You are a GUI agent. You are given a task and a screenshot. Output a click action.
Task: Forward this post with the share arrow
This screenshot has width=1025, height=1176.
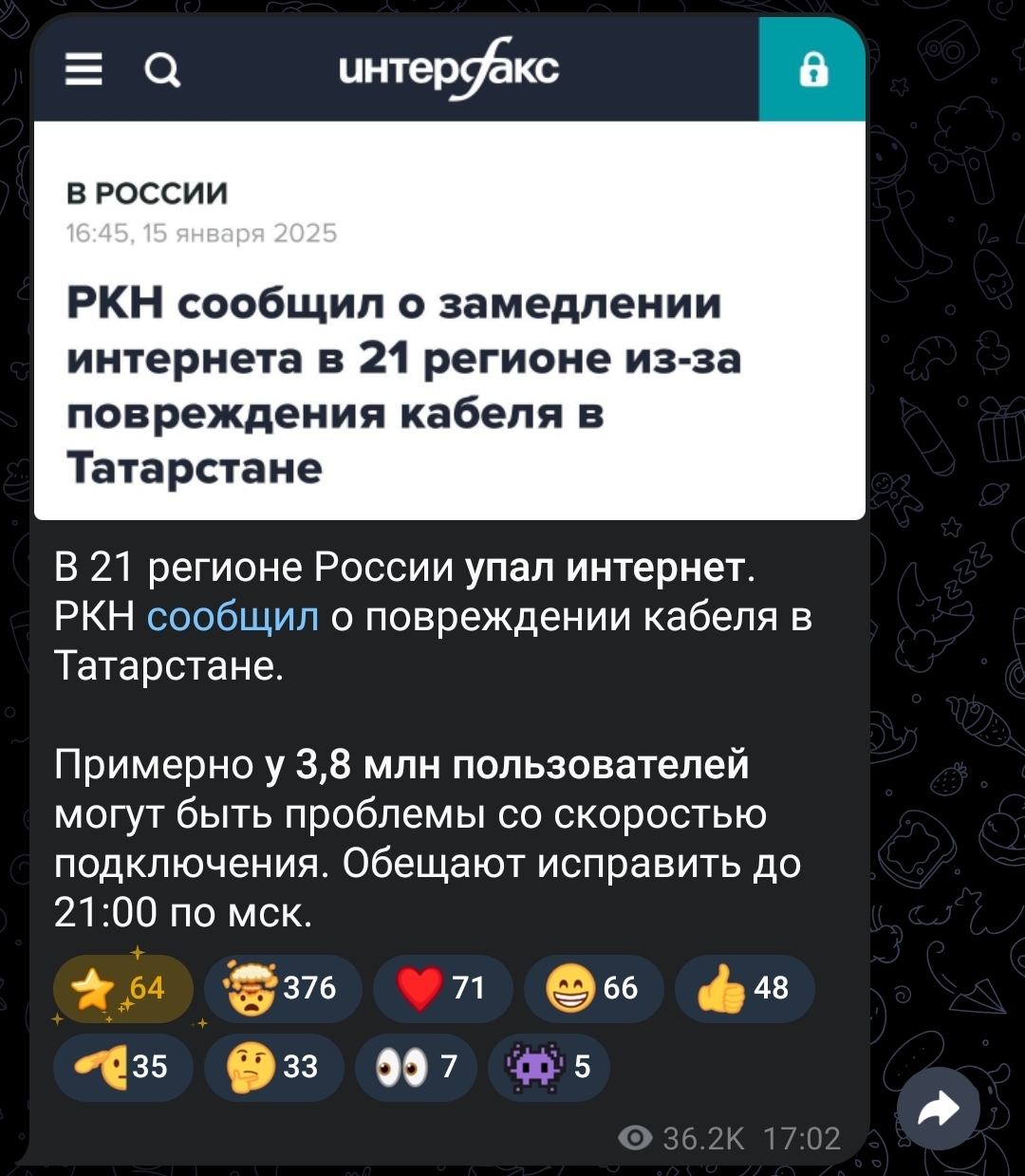coord(938,1108)
